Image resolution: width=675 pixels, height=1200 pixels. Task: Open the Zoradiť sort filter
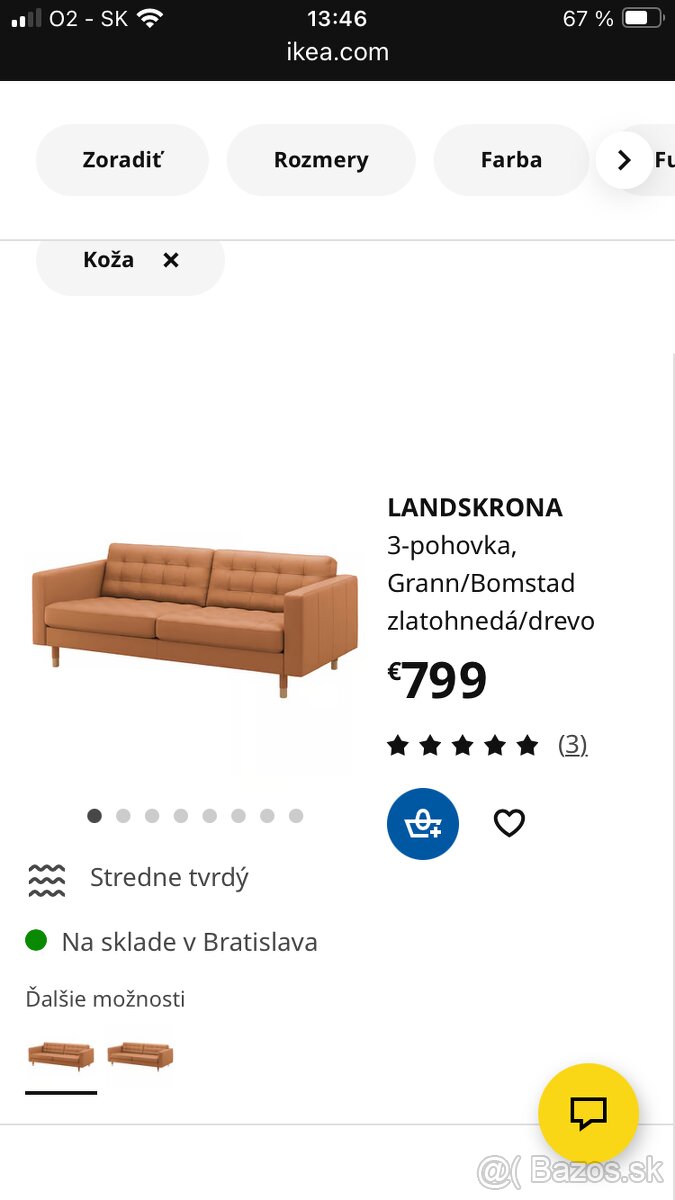[122, 160]
